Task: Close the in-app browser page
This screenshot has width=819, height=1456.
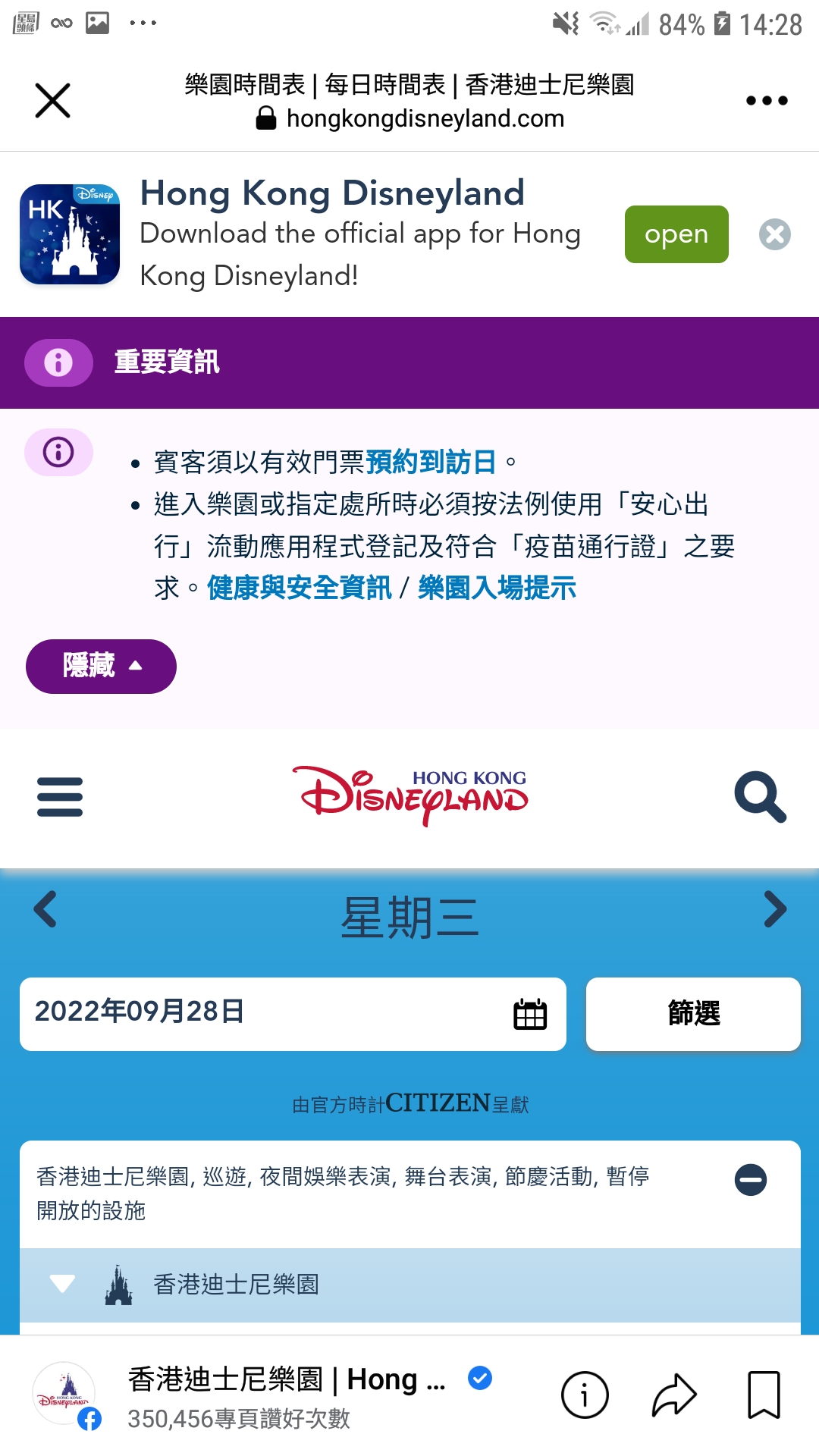Action: [52, 100]
